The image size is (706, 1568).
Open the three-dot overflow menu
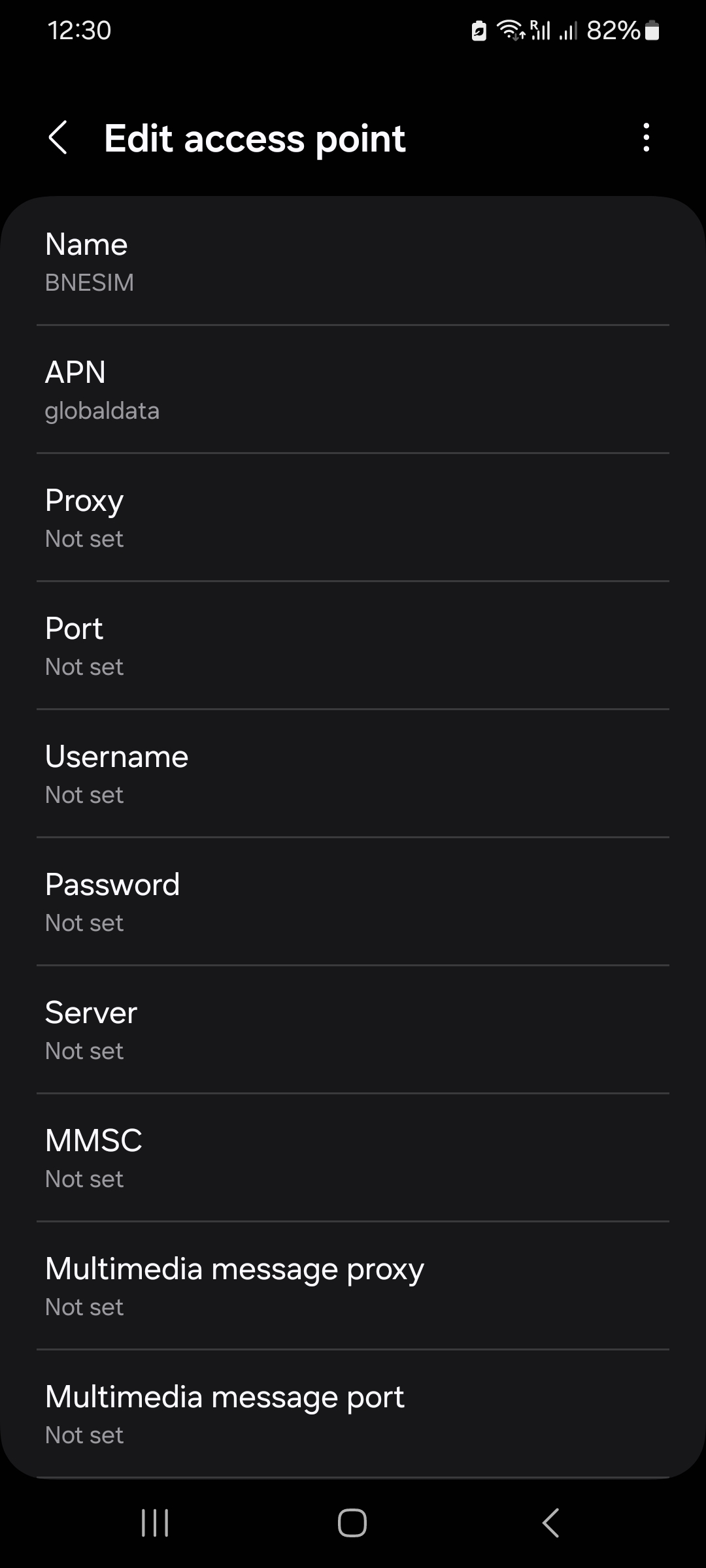[x=646, y=138]
